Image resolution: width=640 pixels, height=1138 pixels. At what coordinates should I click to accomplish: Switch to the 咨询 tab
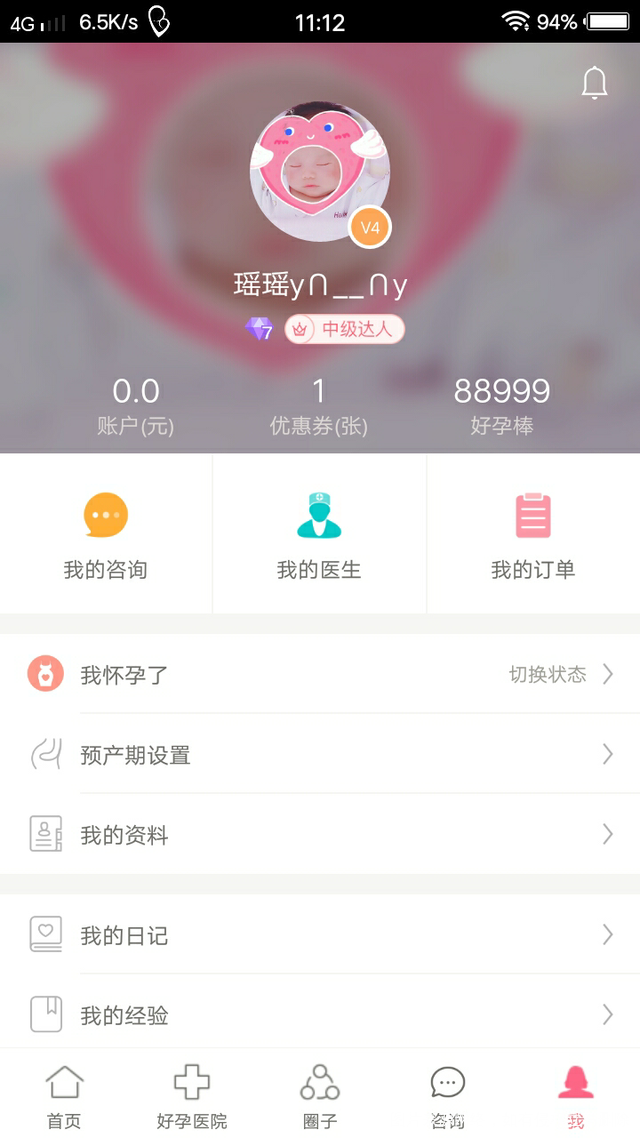(x=447, y=1096)
